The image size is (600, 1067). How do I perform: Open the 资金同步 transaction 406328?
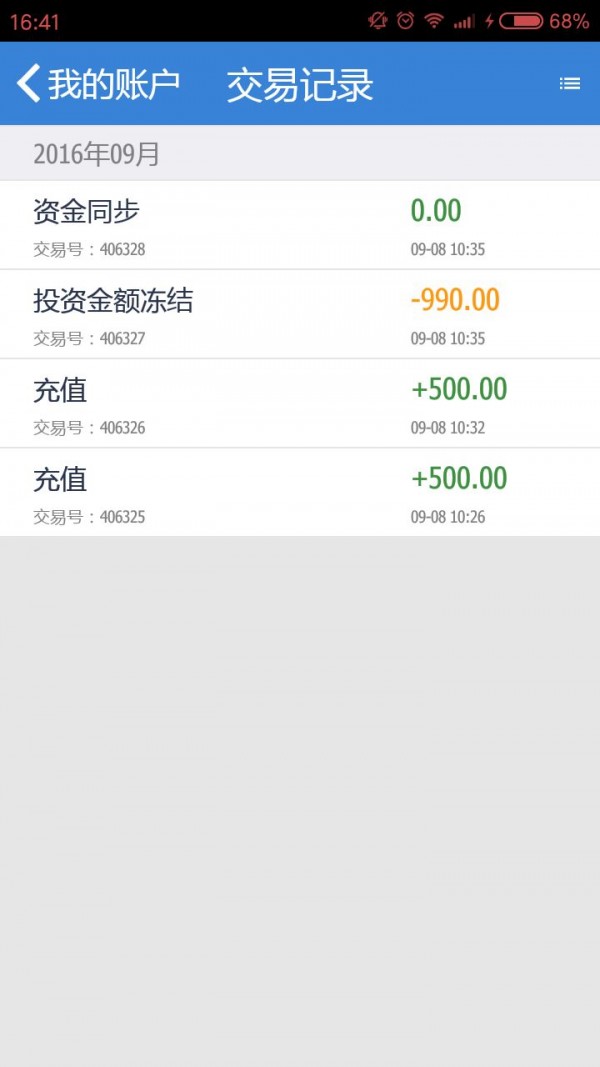[x=300, y=225]
